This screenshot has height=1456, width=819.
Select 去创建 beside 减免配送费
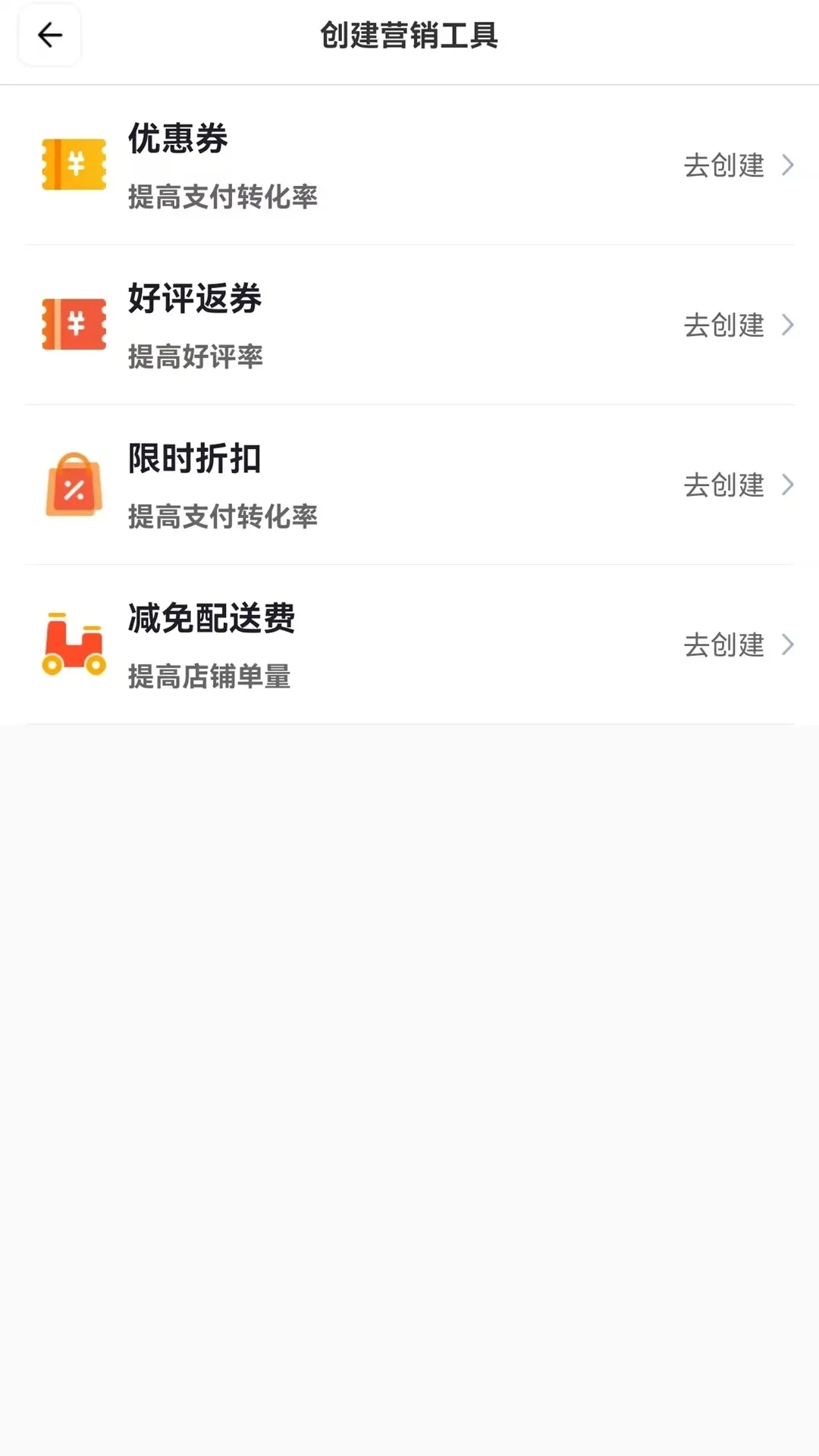coord(724,645)
